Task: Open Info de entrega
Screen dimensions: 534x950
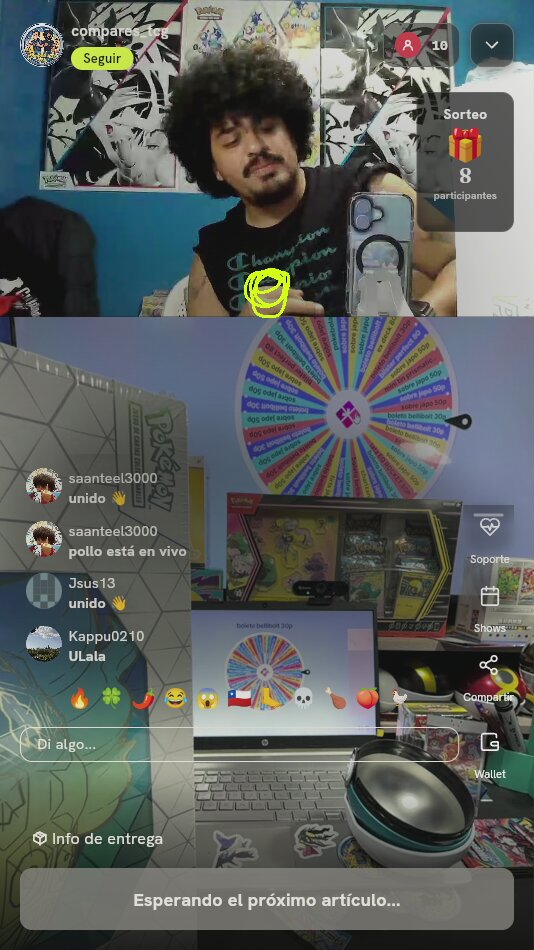Action: pyautogui.click(x=98, y=839)
